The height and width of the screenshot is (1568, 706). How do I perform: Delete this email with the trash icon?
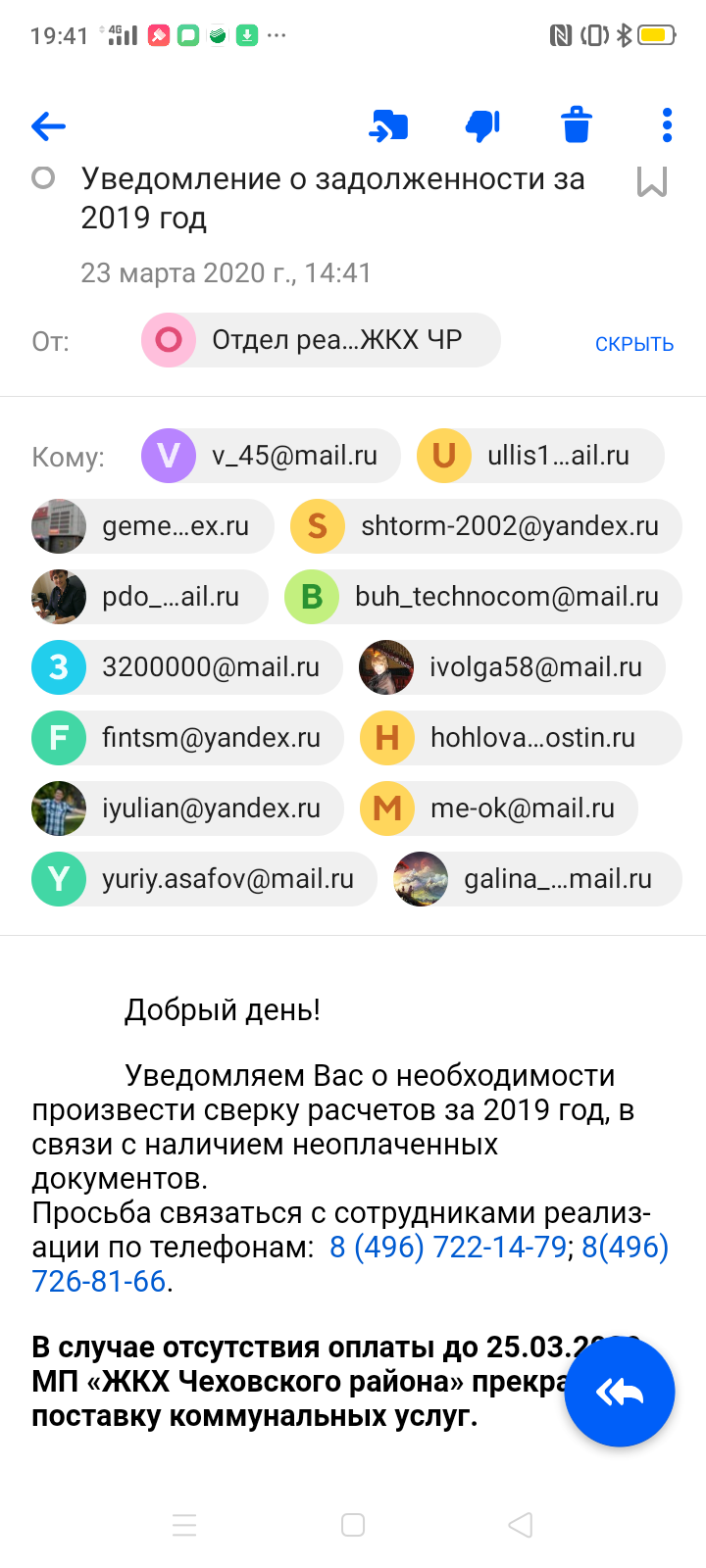(x=577, y=125)
